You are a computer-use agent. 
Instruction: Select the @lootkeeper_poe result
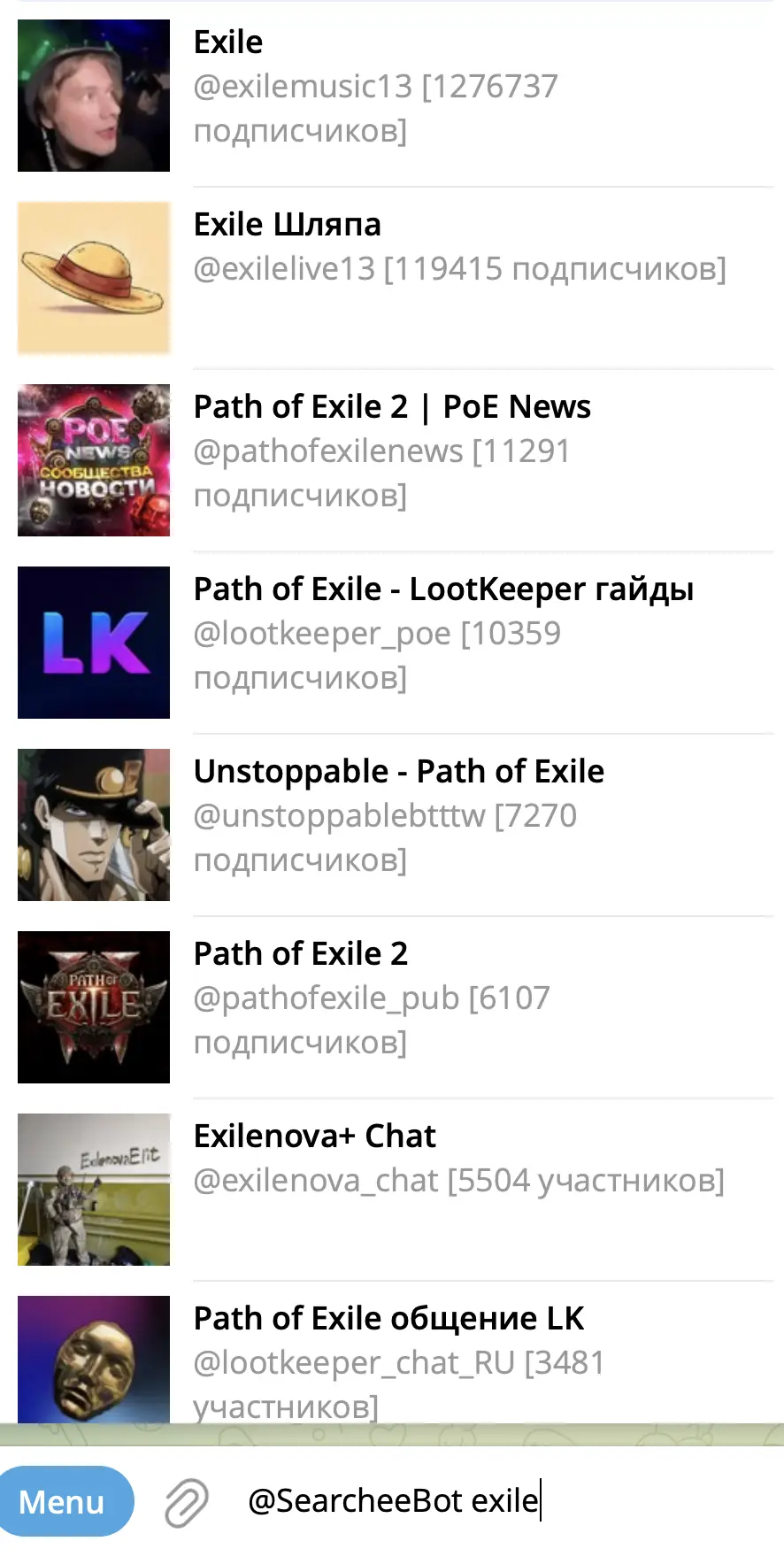pyautogui.click(x=376, y=633)
